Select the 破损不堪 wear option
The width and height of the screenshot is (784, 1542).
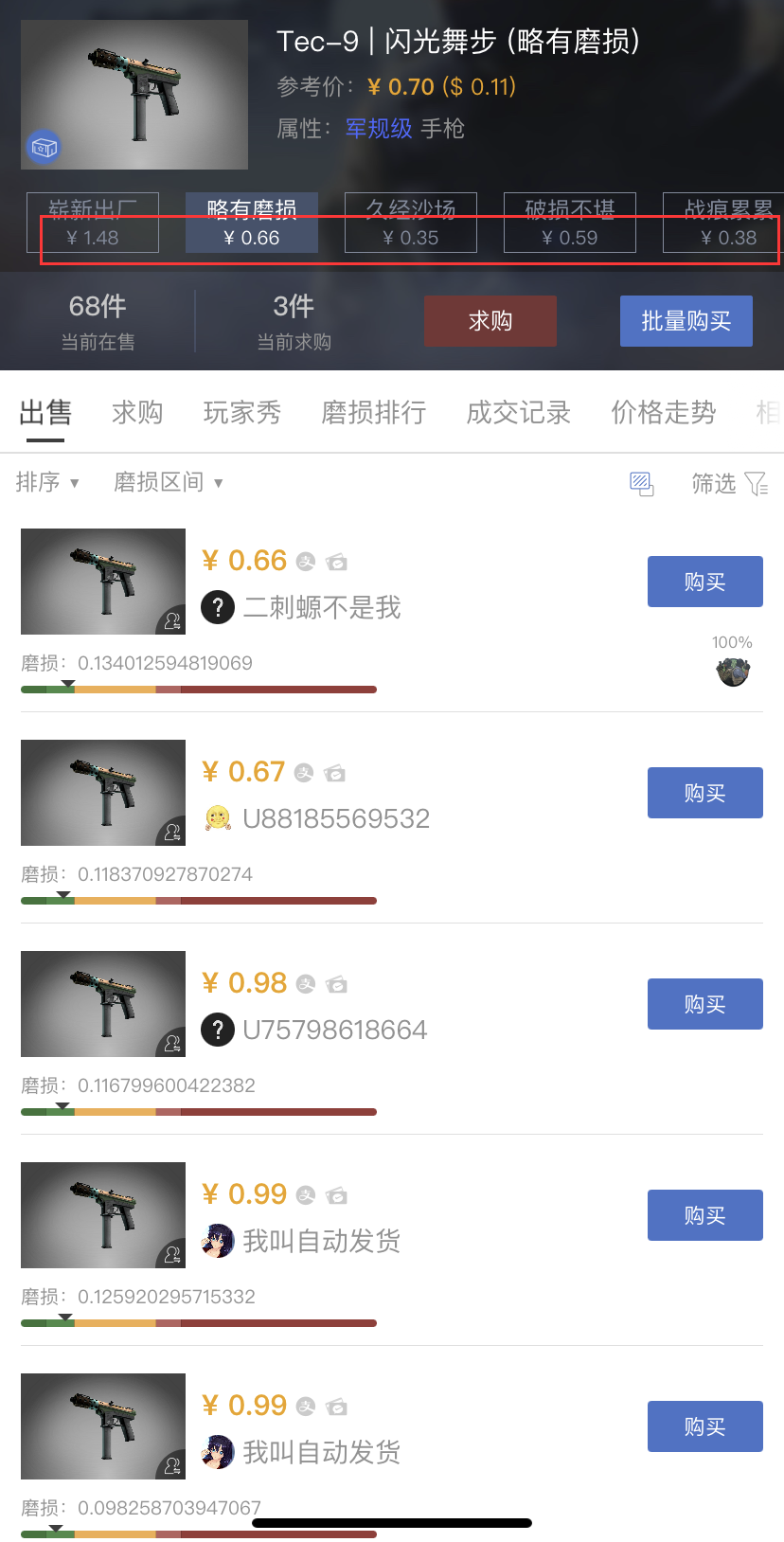pos(570,224)
